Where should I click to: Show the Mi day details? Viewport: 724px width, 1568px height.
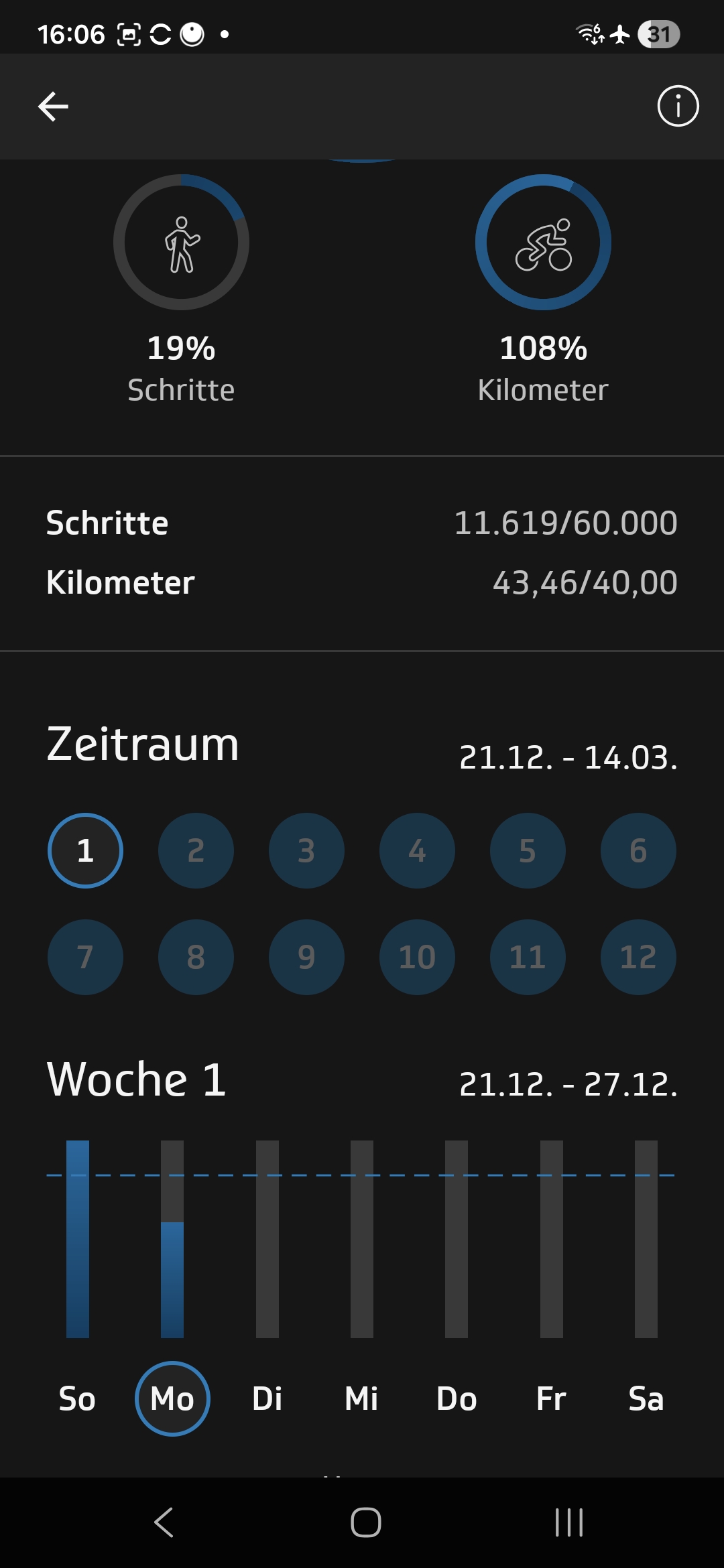click(361, 1398)
